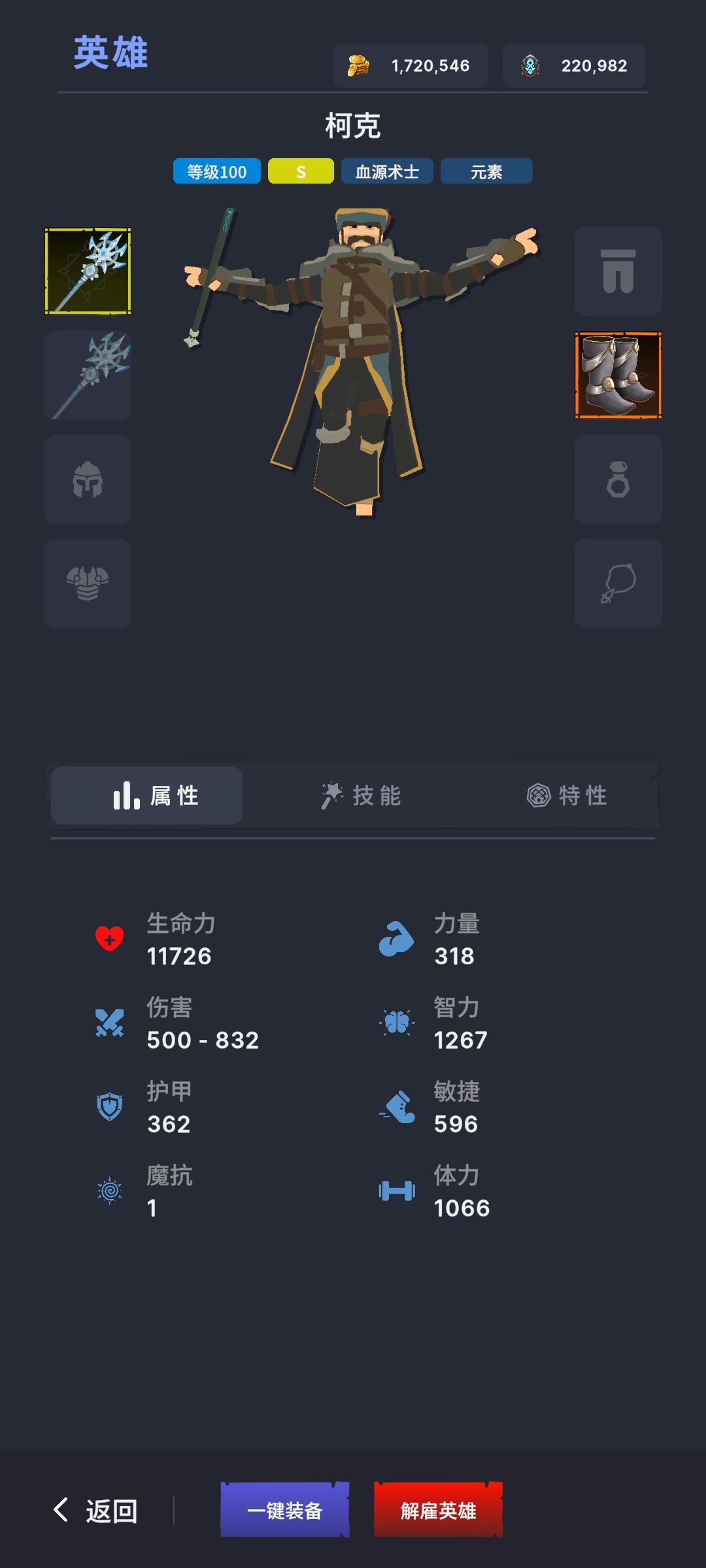Go back with 返回
Viewport: 706px width, 1568px height.
click(x=96, y=1511)
